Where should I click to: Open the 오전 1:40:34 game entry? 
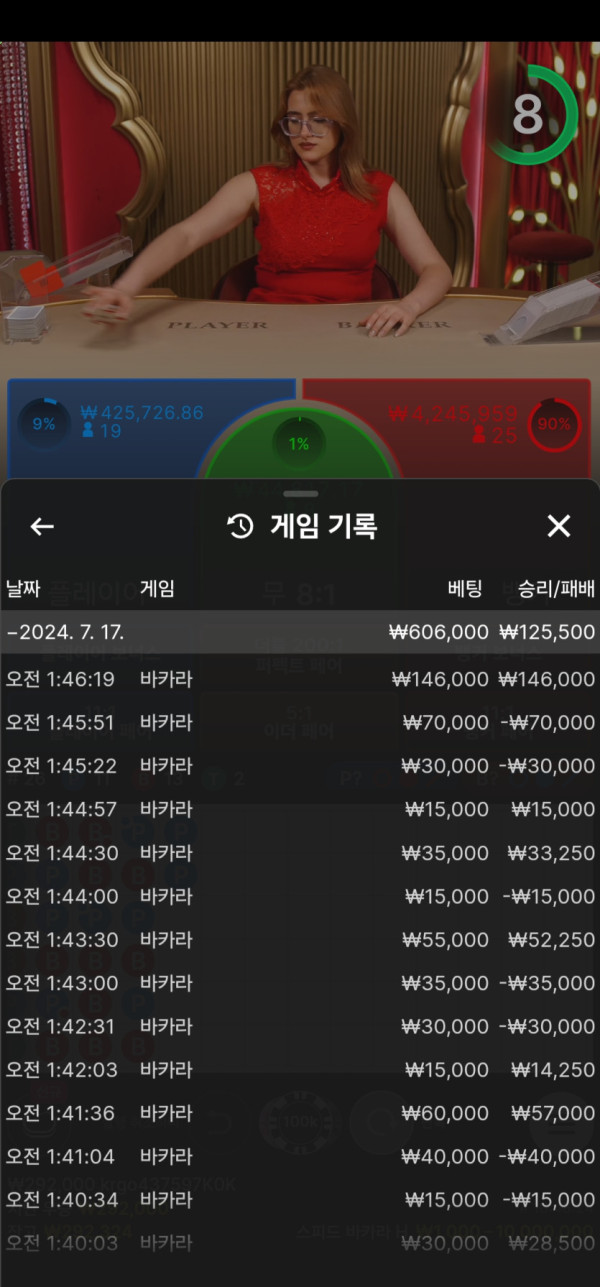pyautogui.click(x=300, y=1200)
